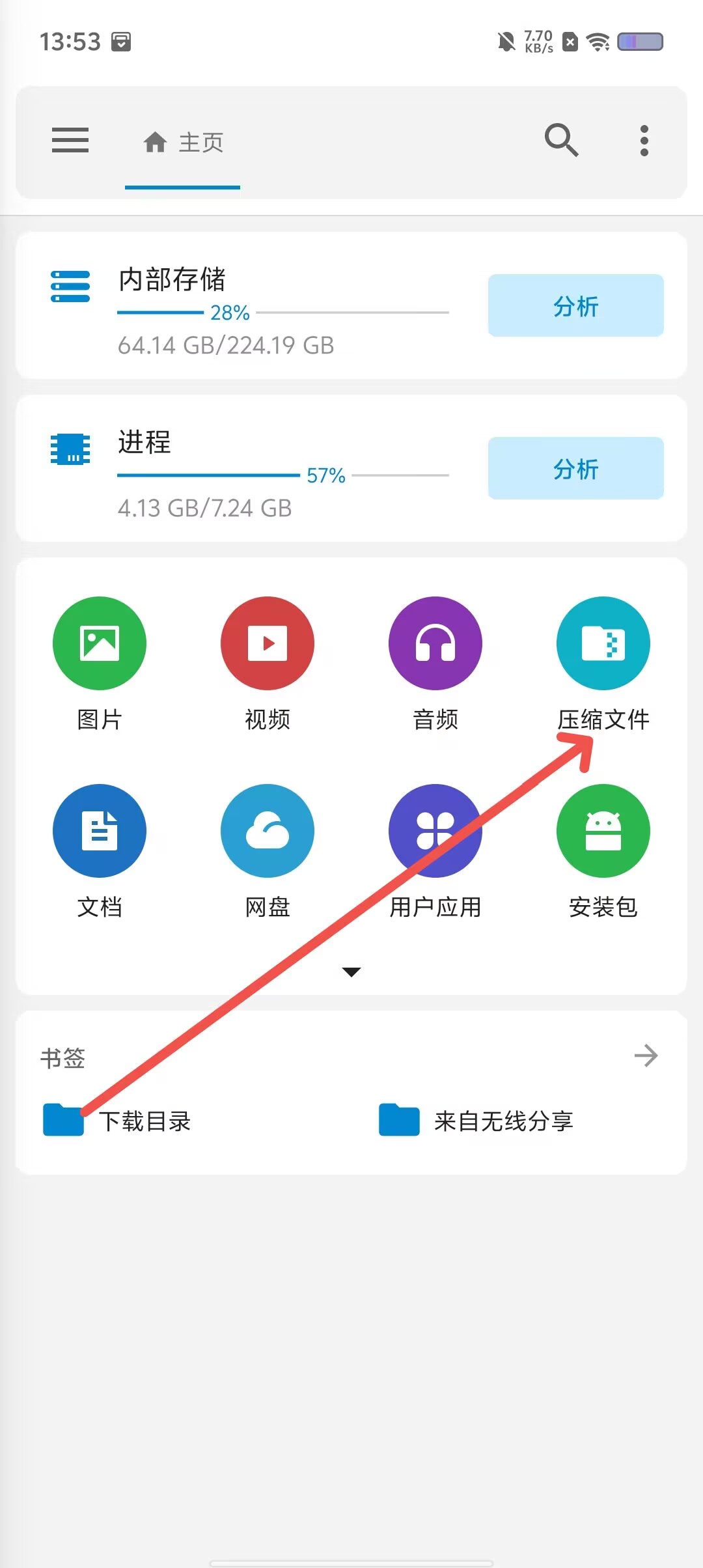Image resolution: width=703 pixels, height=1568 pixels.
Task: Analyze 内部存储 with its 分析 button
Action: [x=575, y=305]
